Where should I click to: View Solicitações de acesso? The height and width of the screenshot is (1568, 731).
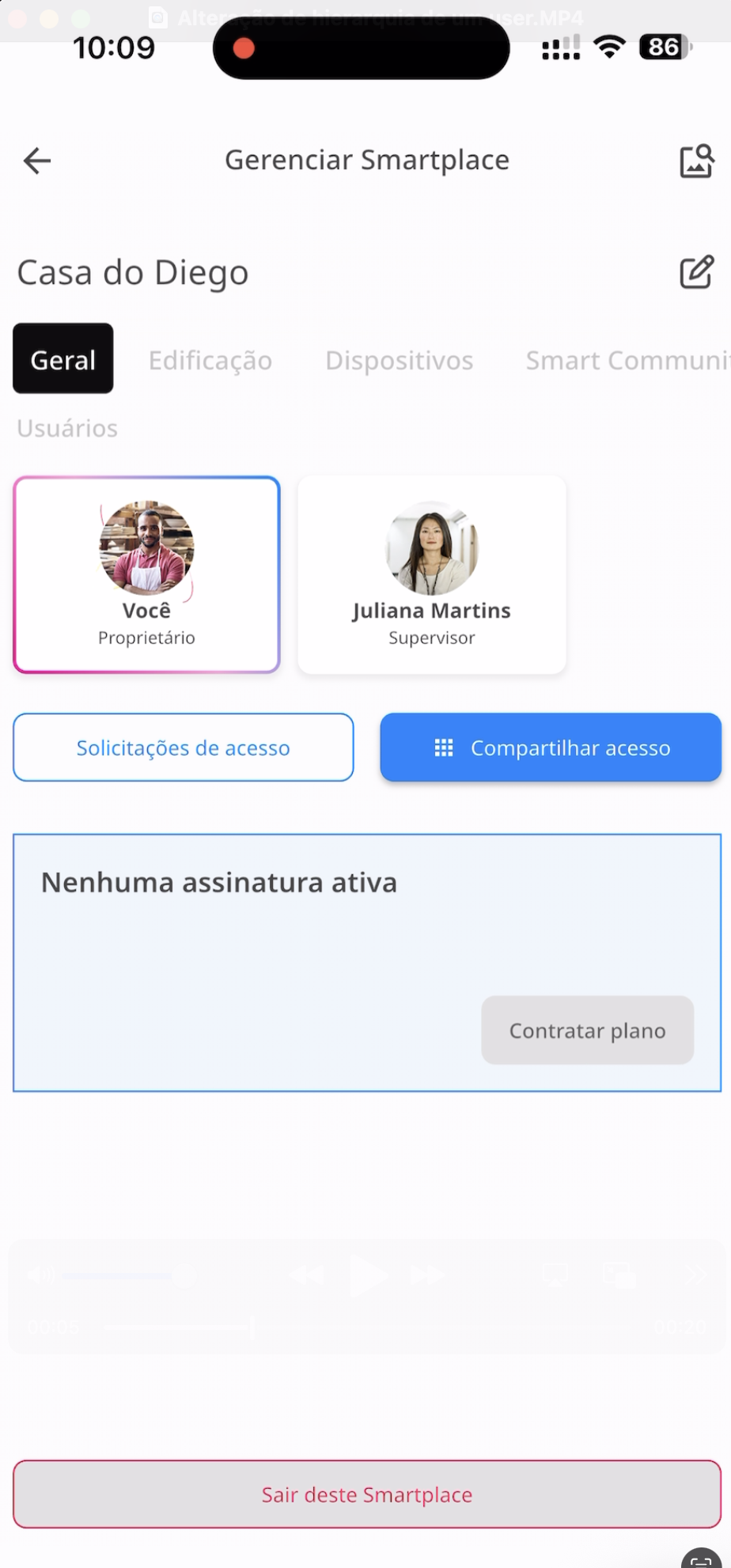click(184, 748)
